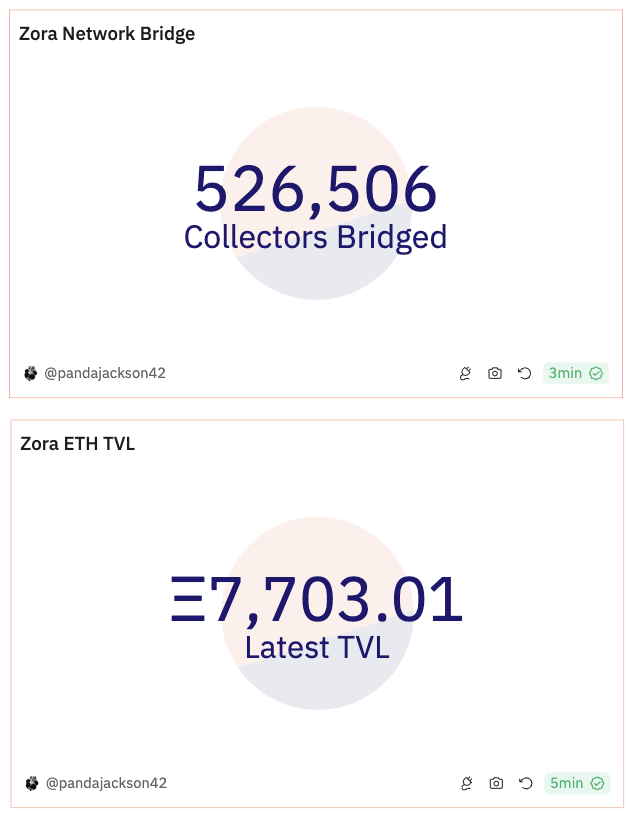Tap the 3min freshness badge
This screenshot has width=638, height=820.
575,374
